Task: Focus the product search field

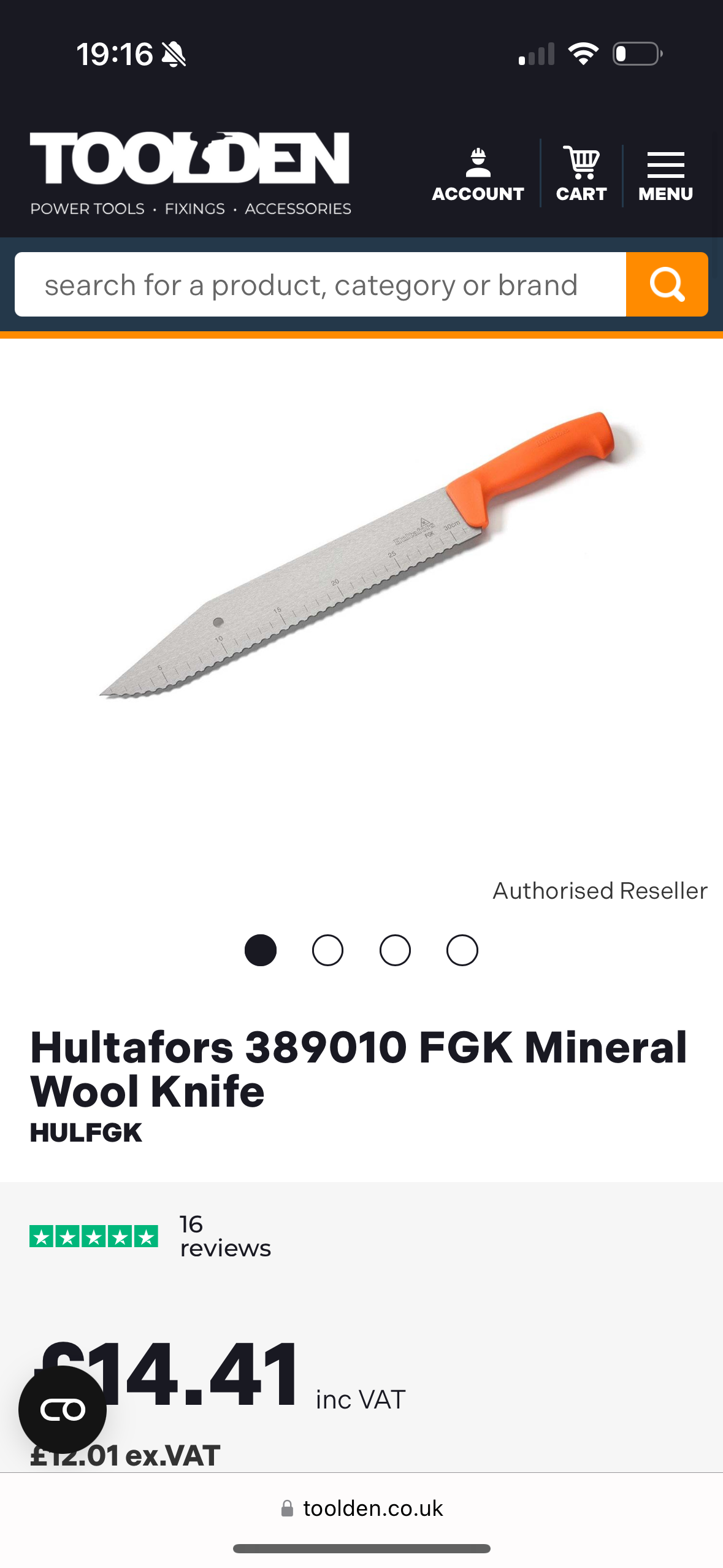Action: pyautogui.click(x=320, y=285)
